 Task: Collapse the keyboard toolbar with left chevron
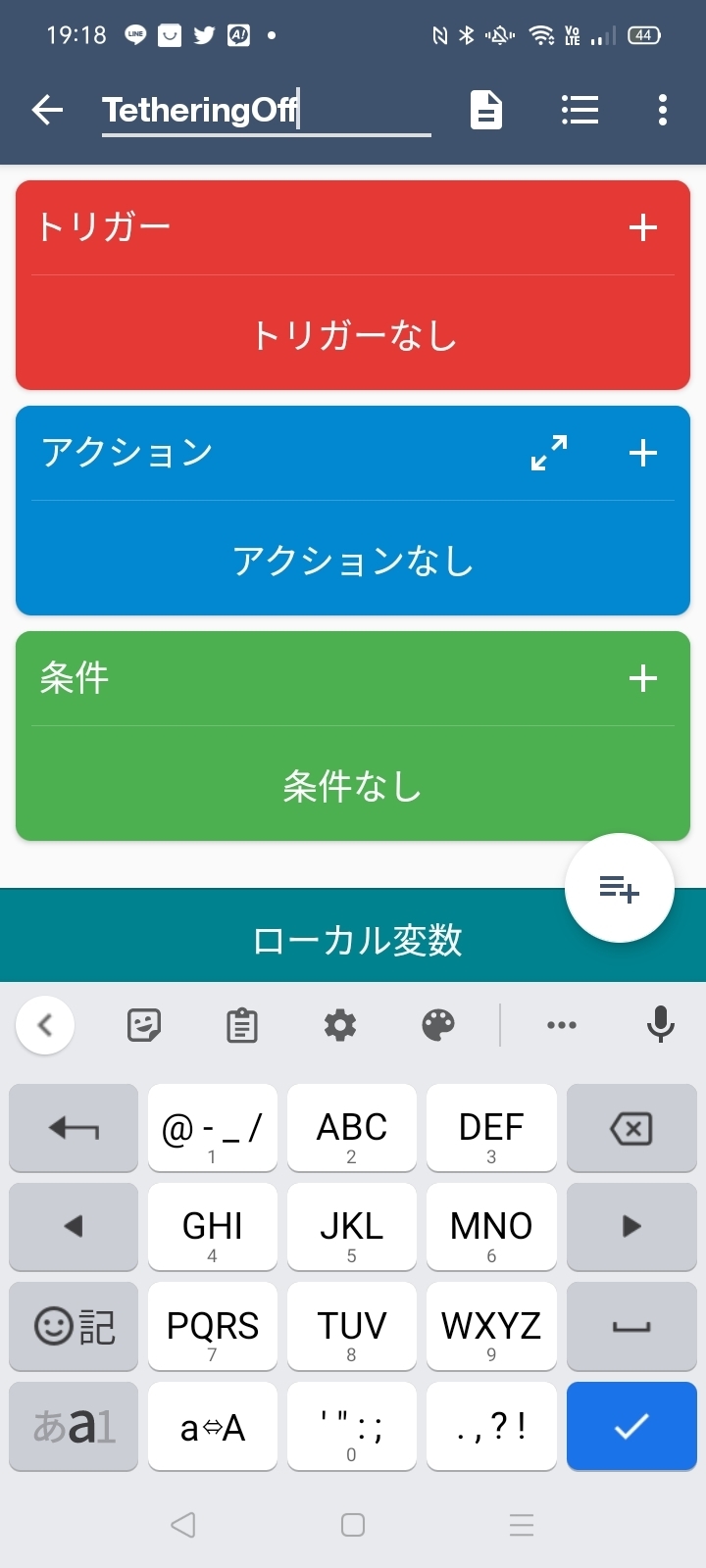point(45,1025)
